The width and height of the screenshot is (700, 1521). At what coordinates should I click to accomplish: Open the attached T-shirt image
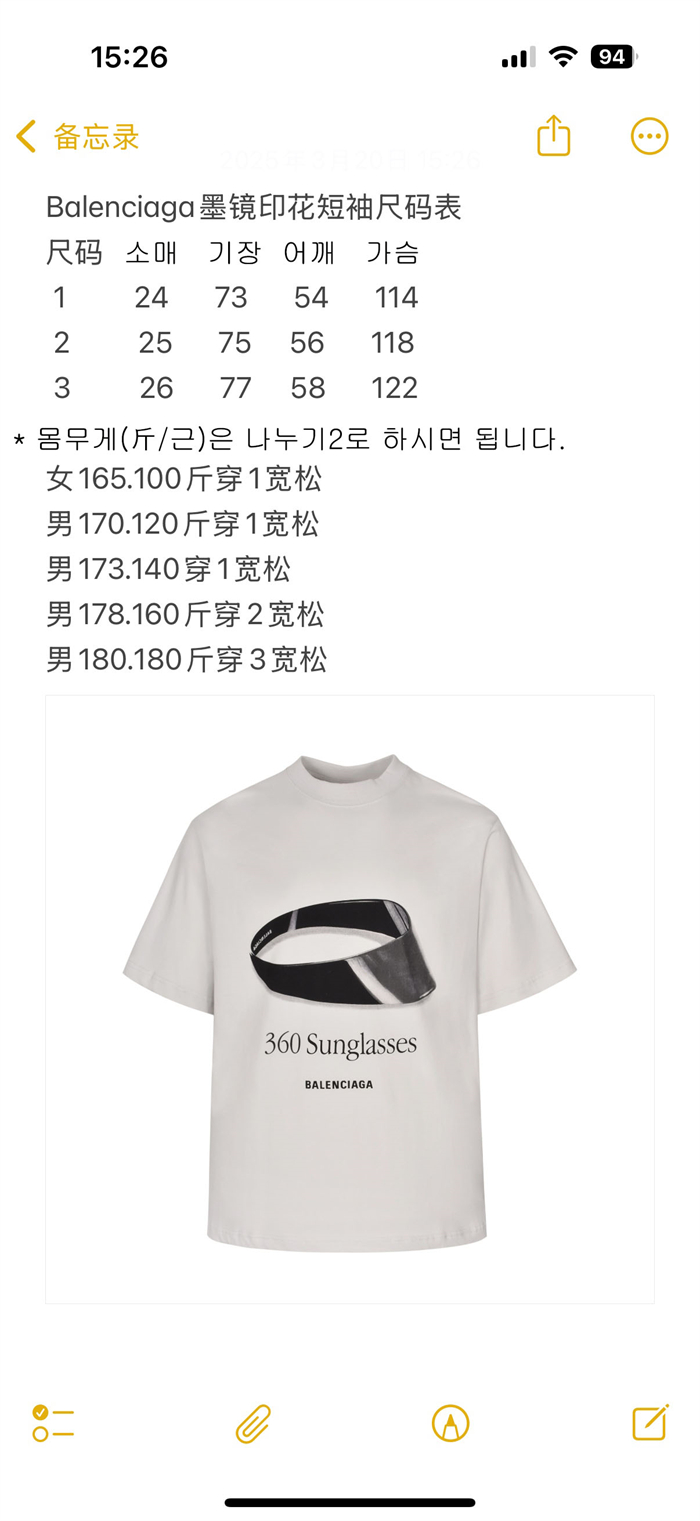point(350,998)
